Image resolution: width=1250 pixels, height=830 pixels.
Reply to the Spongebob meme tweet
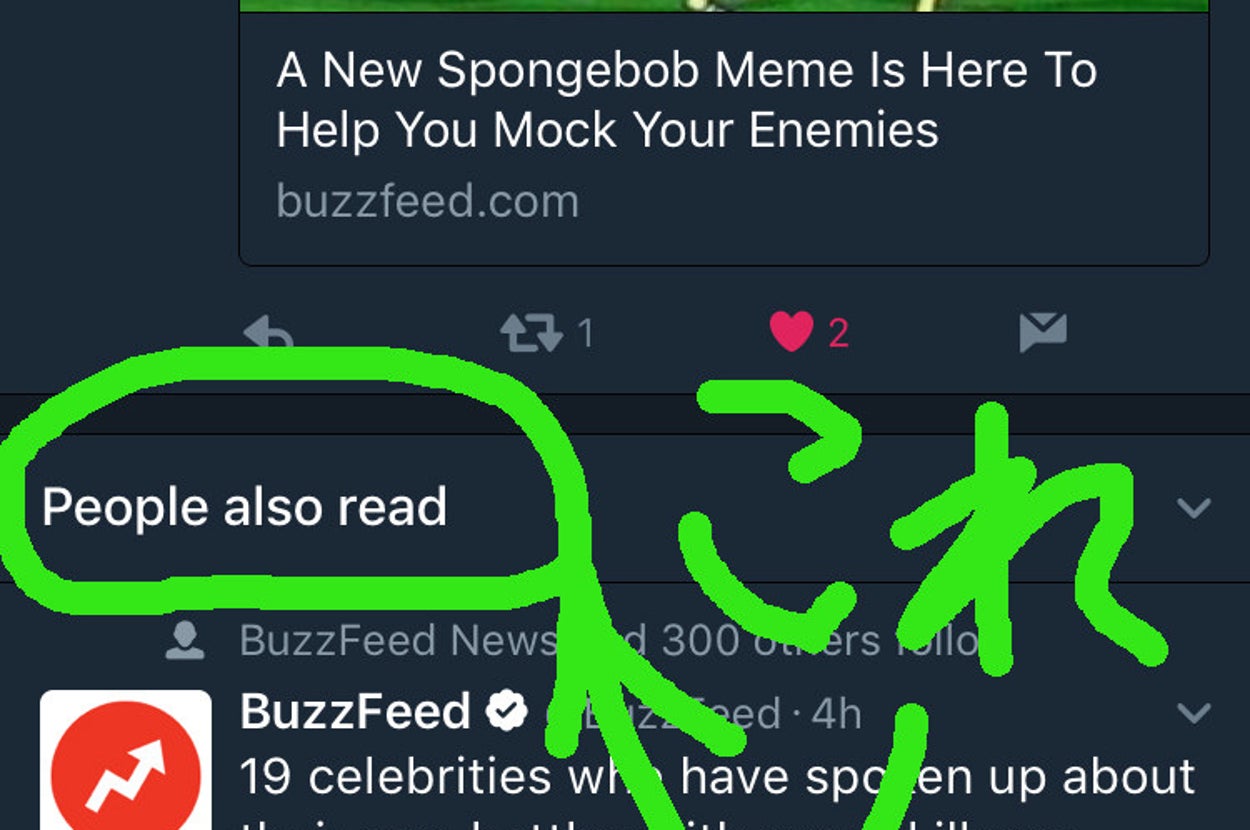pyautogui.click(x=268, y=333)
